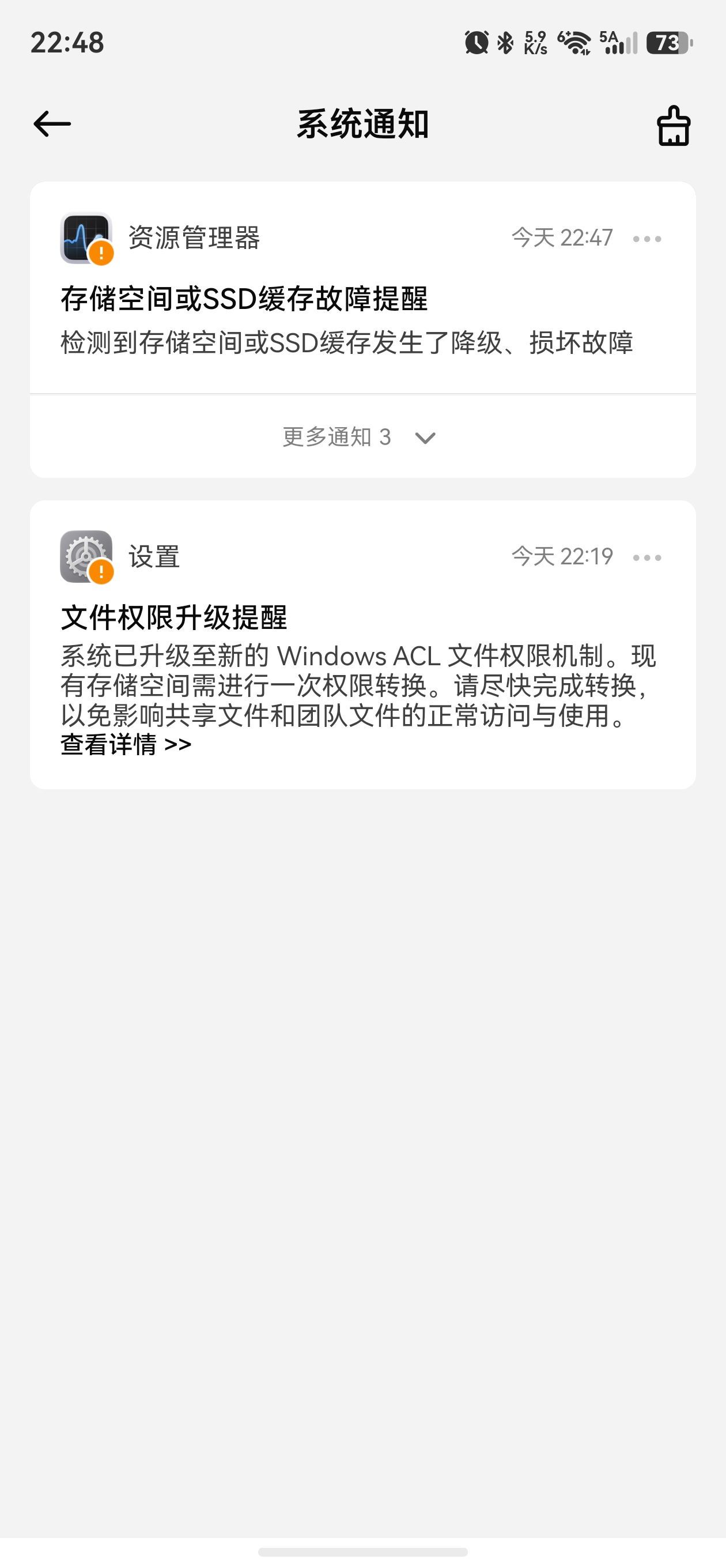Clear all notifications with the broom icon
The image size is (726, 1568).
click(673, 126)
